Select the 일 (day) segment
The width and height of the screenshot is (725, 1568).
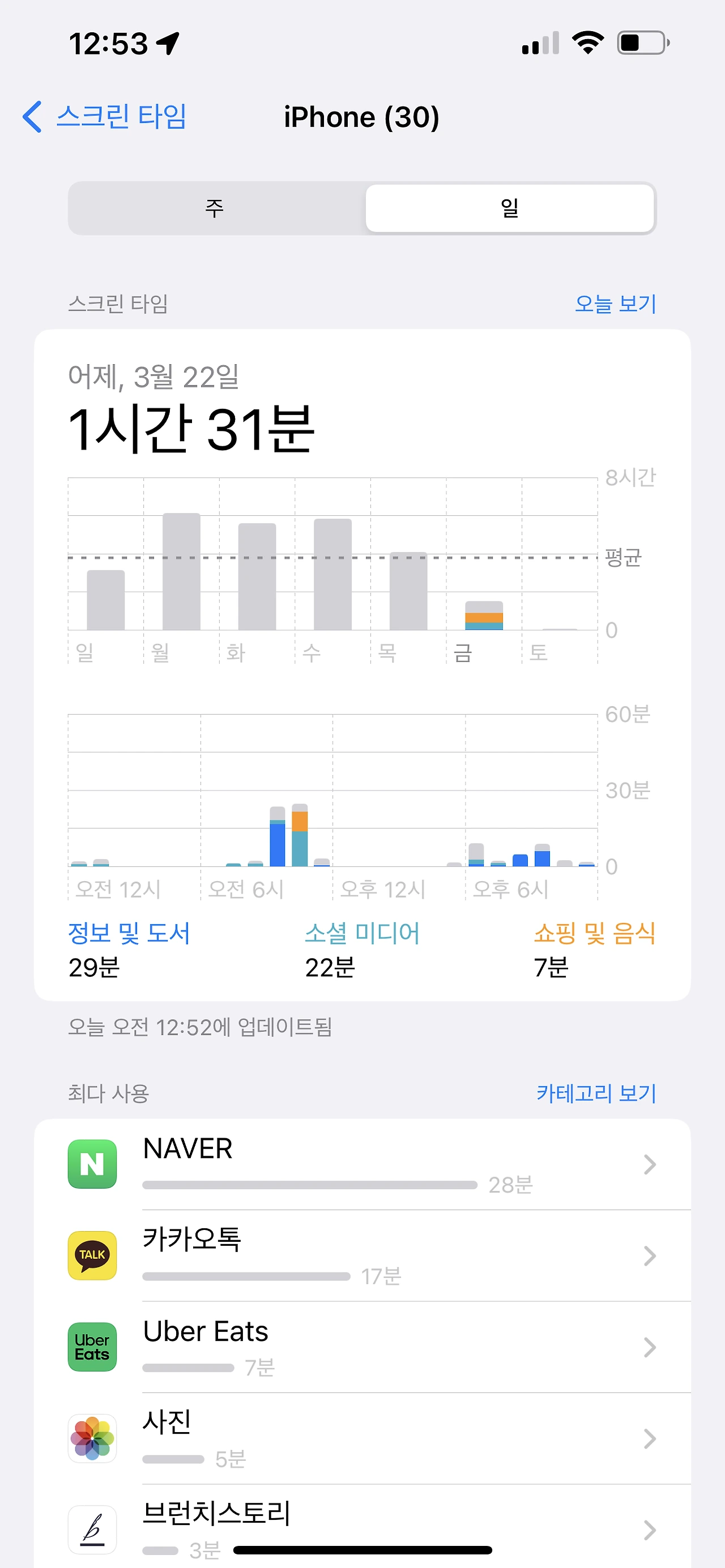point(510,208)
